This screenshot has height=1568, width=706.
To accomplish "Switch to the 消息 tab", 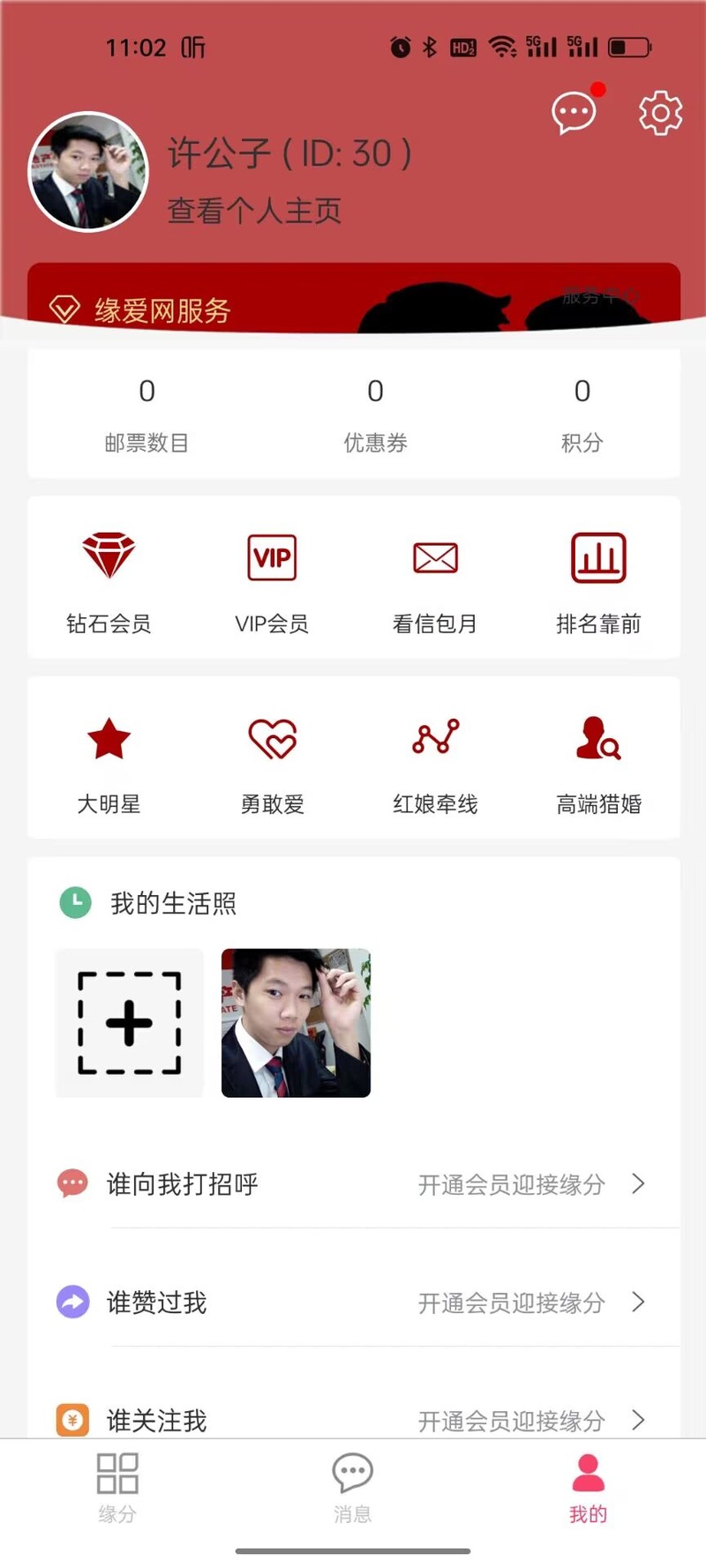I will point(352,1489).
